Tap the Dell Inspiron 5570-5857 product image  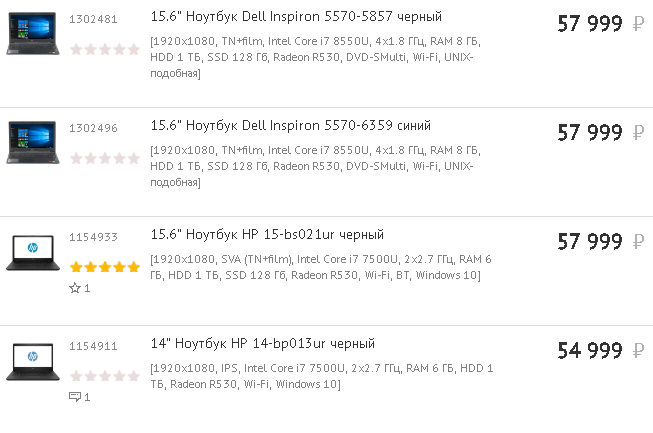pos(30,34)
